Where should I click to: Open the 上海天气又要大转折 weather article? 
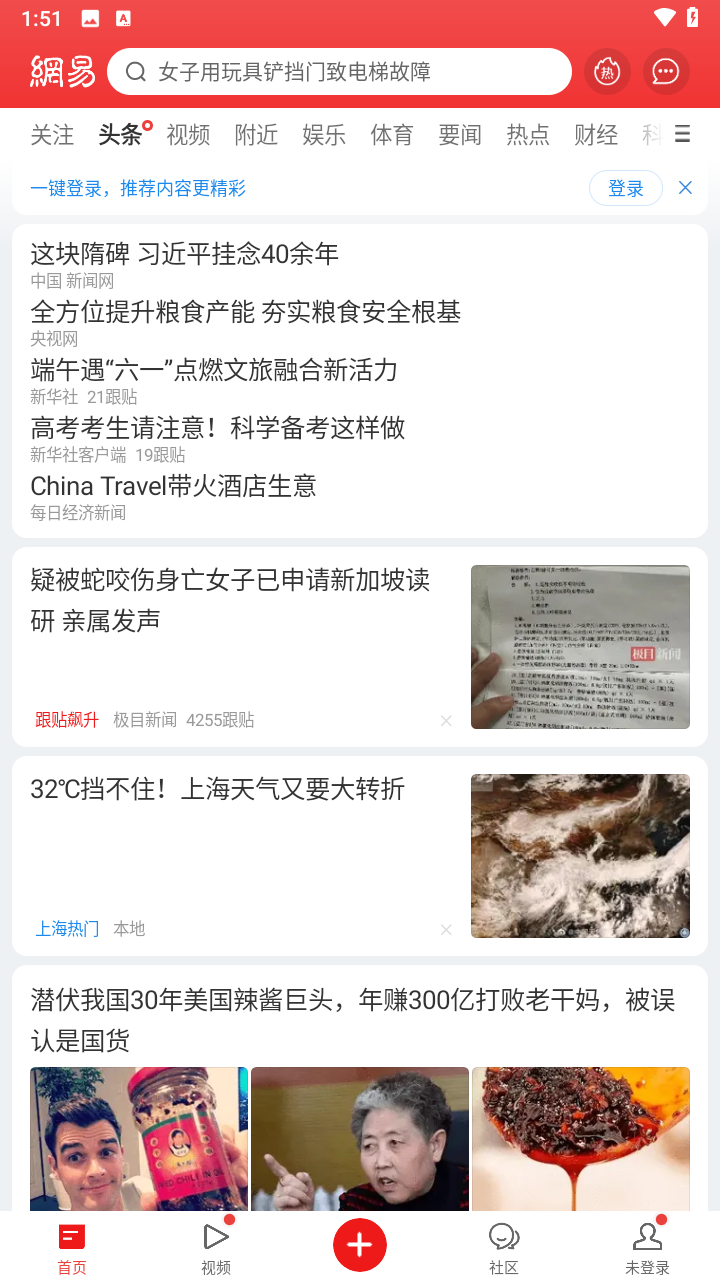(x=218, y=789)
